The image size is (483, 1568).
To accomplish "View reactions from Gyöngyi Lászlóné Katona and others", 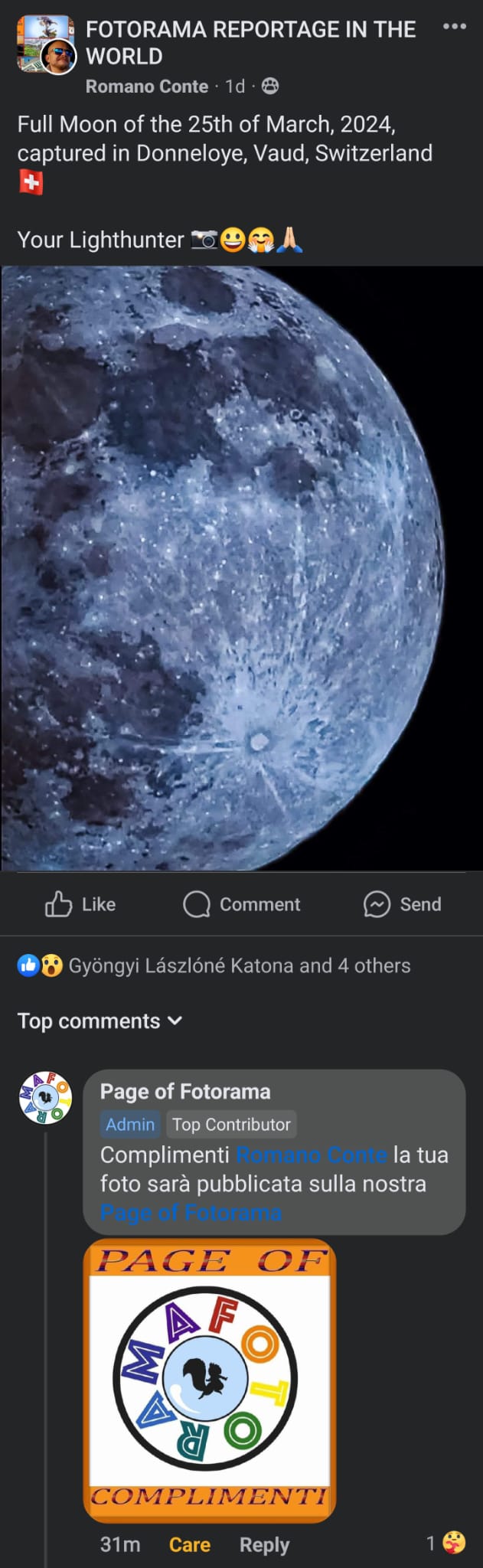I will click(239, 965).
